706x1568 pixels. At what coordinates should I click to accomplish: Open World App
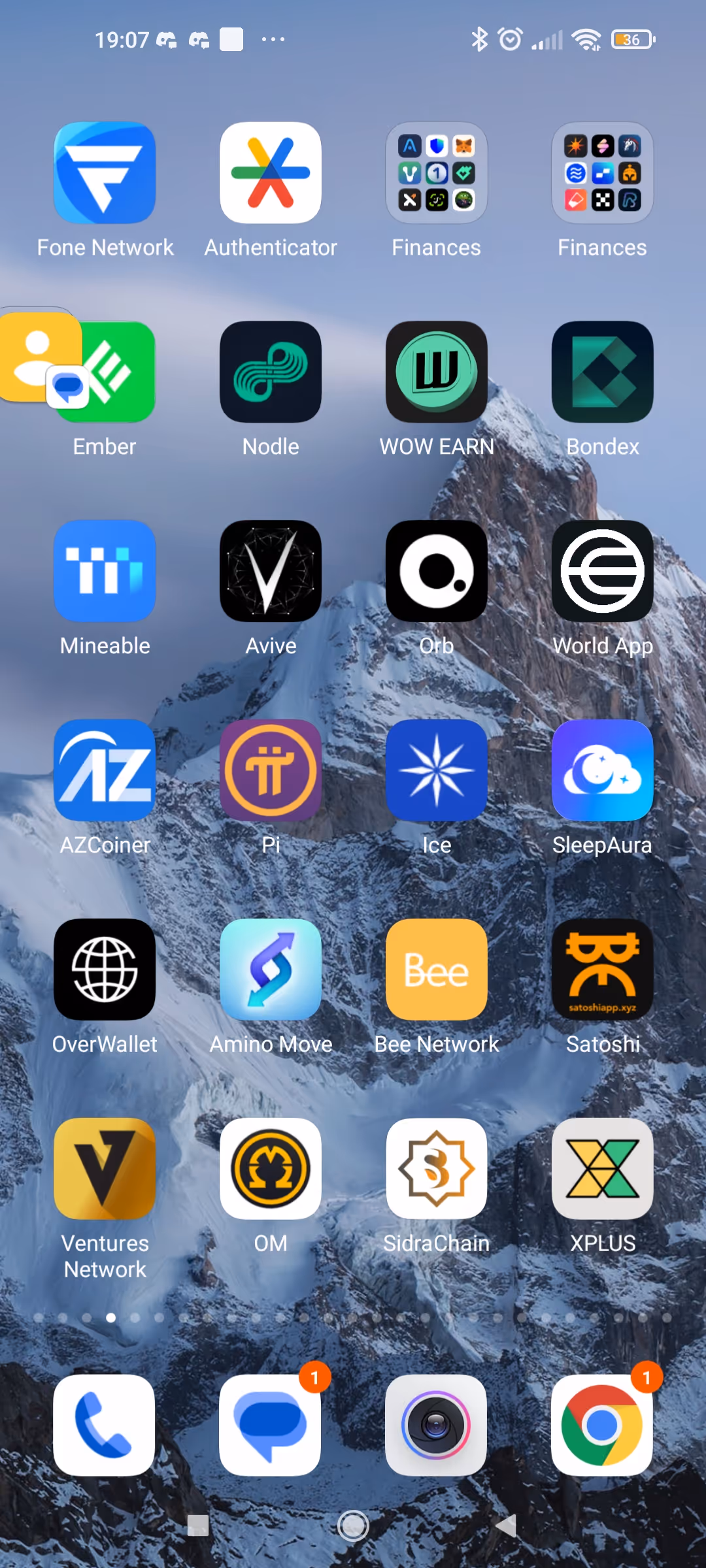pos(602,571)
